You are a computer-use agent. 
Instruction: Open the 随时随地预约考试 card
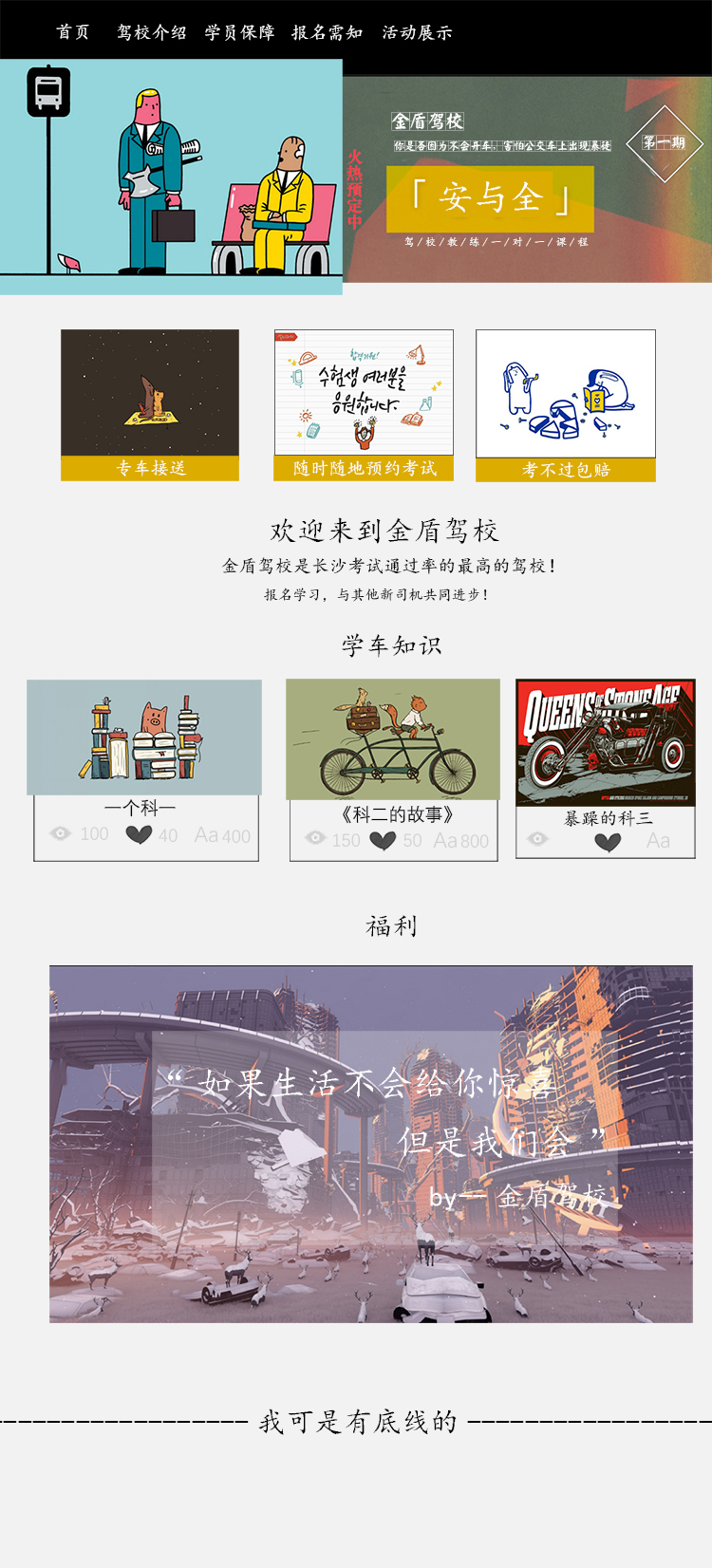point(364,404)
